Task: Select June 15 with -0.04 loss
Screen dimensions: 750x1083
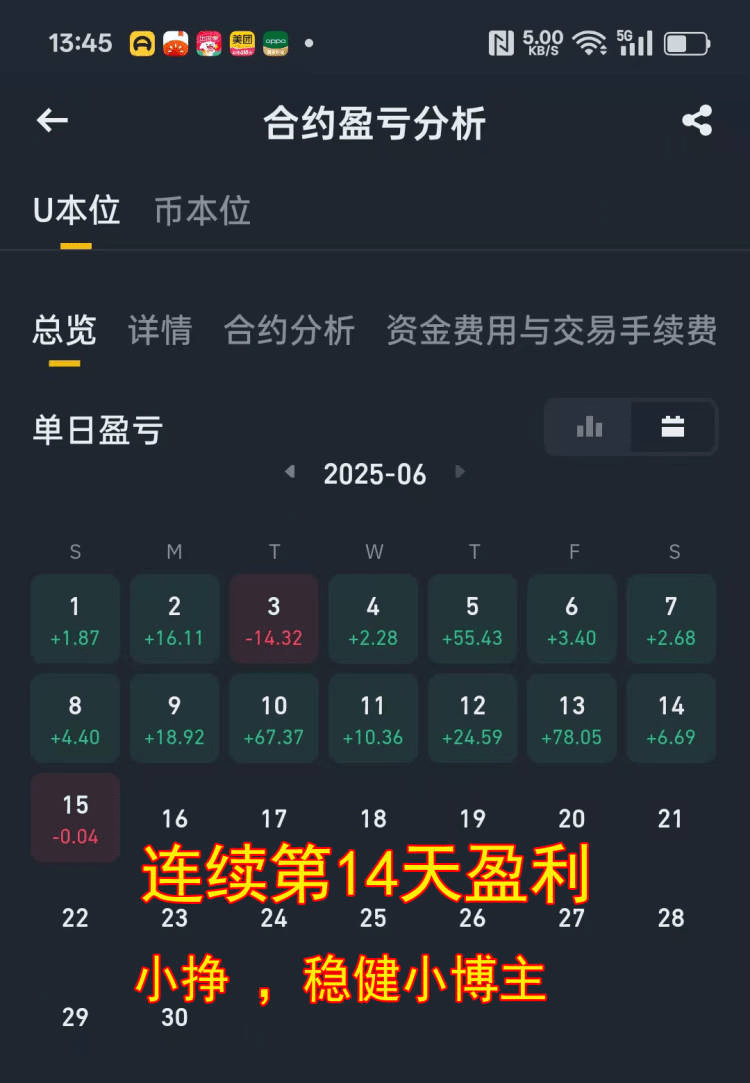Action: click(75, 817)
